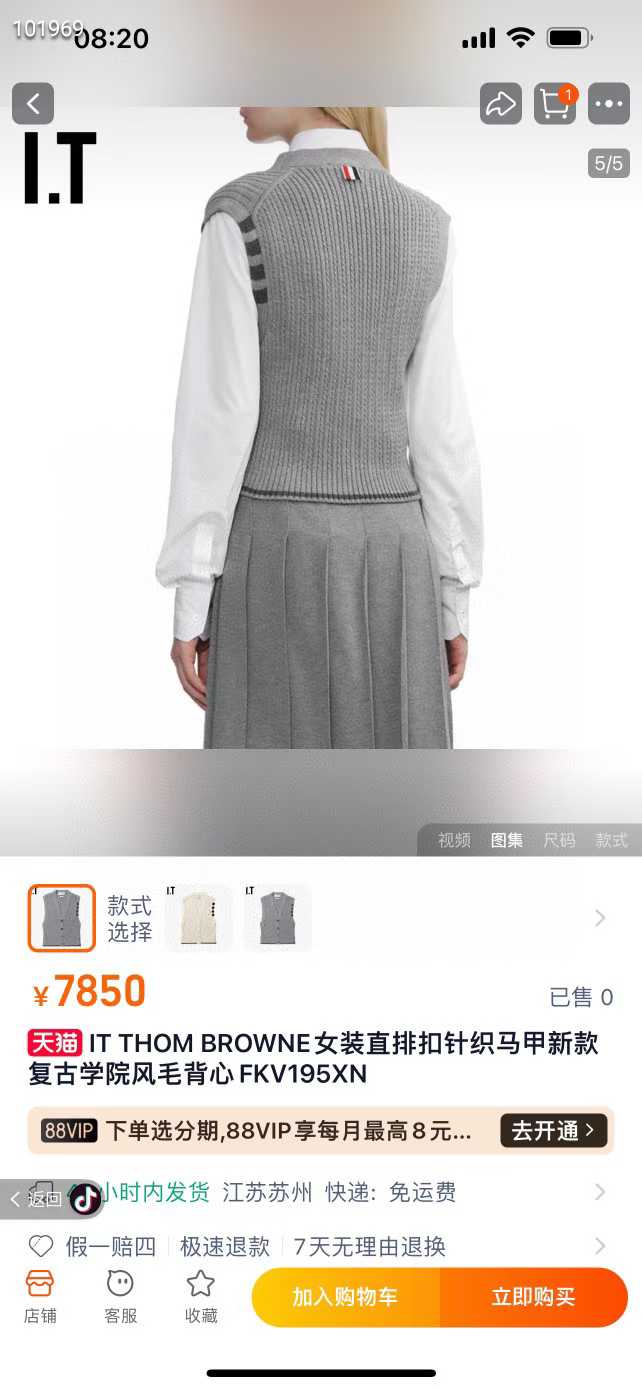Viewport: 642px width, 1389px height.
Task: Add item to favorites with 收藏
Action: coord(201,1297)
